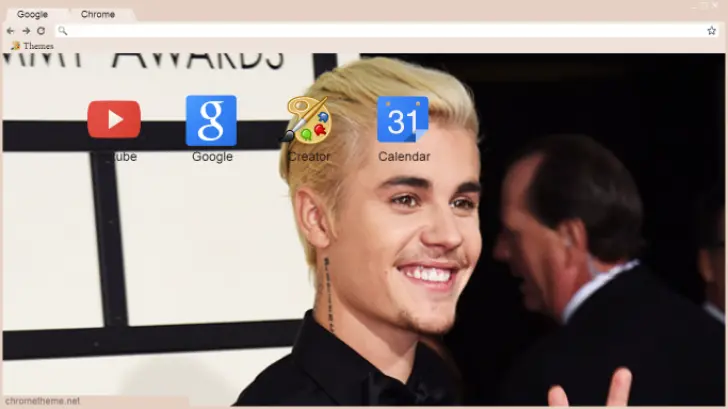
Task: Reload the current page
Action: (x=40, y=31)
